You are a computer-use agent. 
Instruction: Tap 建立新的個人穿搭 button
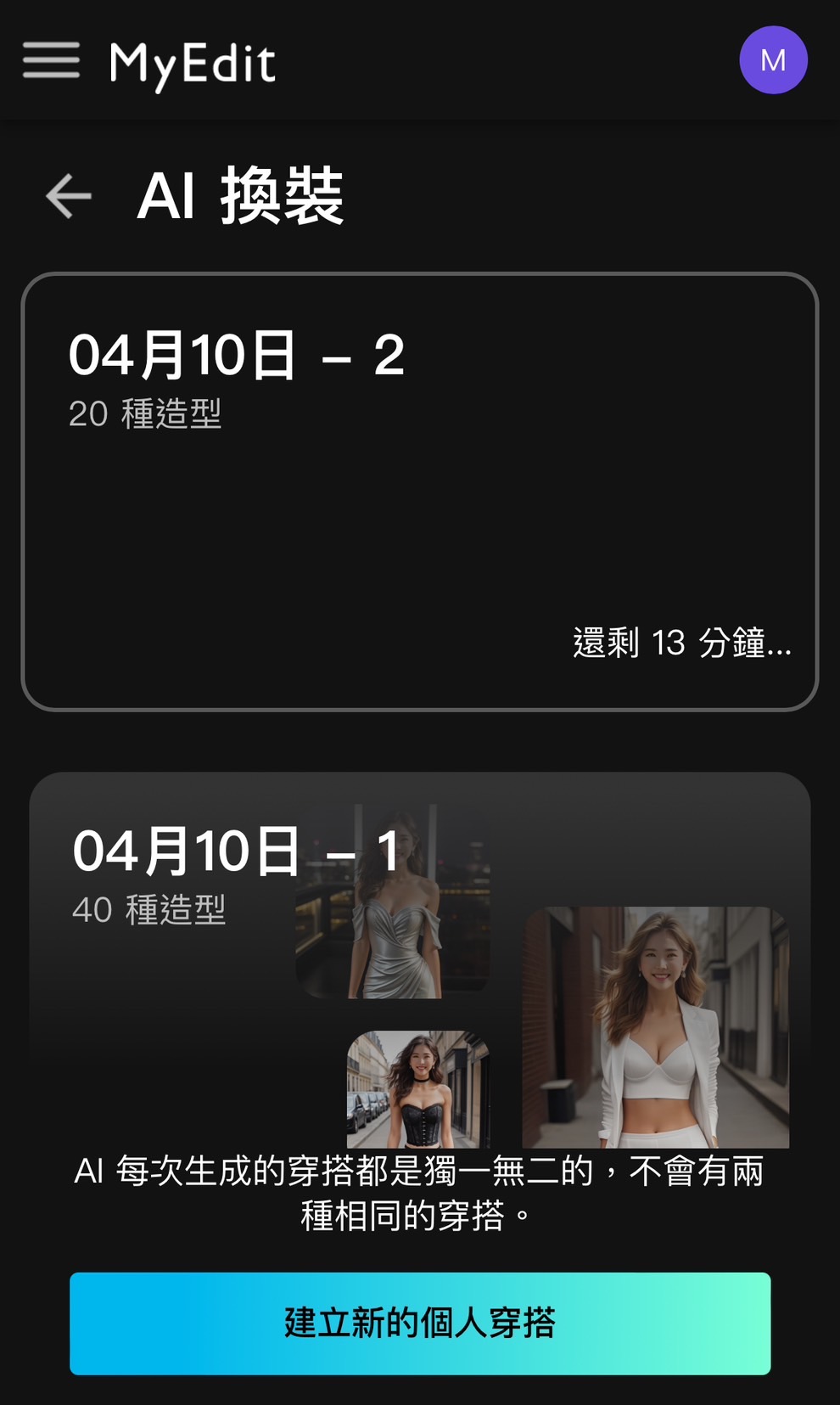(x=419, y=1323)
